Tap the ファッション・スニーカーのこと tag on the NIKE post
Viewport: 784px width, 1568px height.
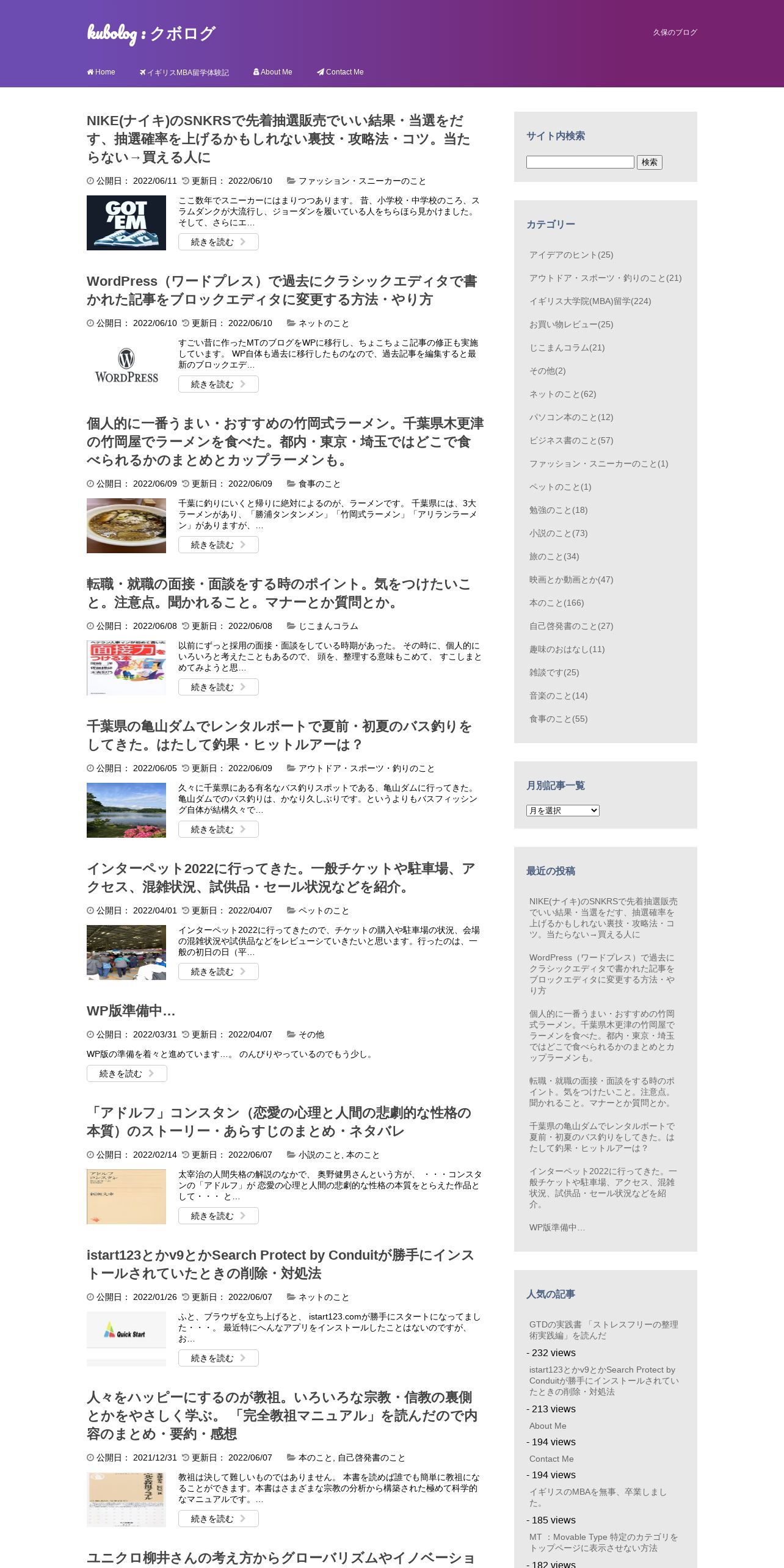coord(362,181)
